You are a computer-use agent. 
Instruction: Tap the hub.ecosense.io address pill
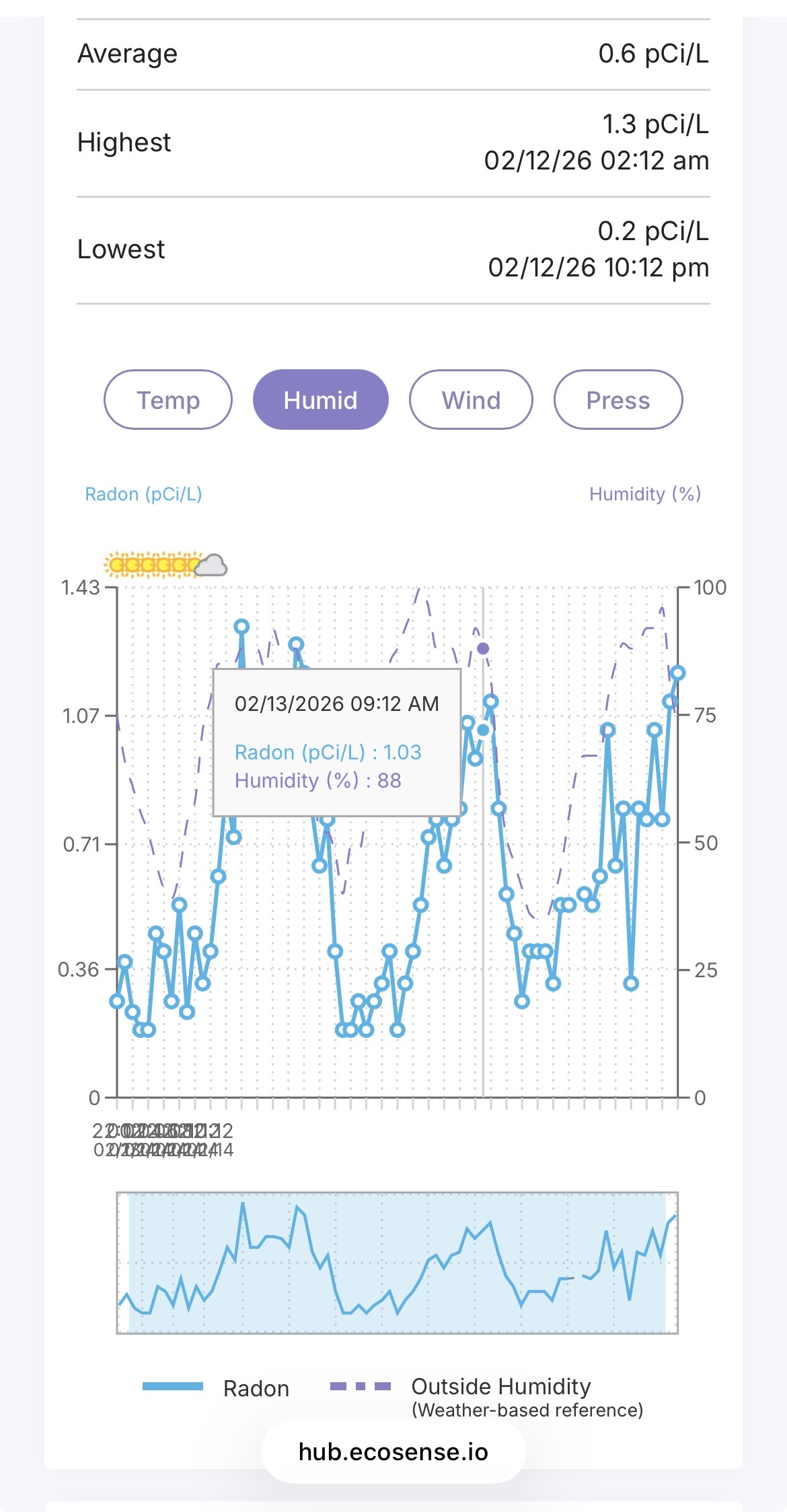[x=394, y=1451]
